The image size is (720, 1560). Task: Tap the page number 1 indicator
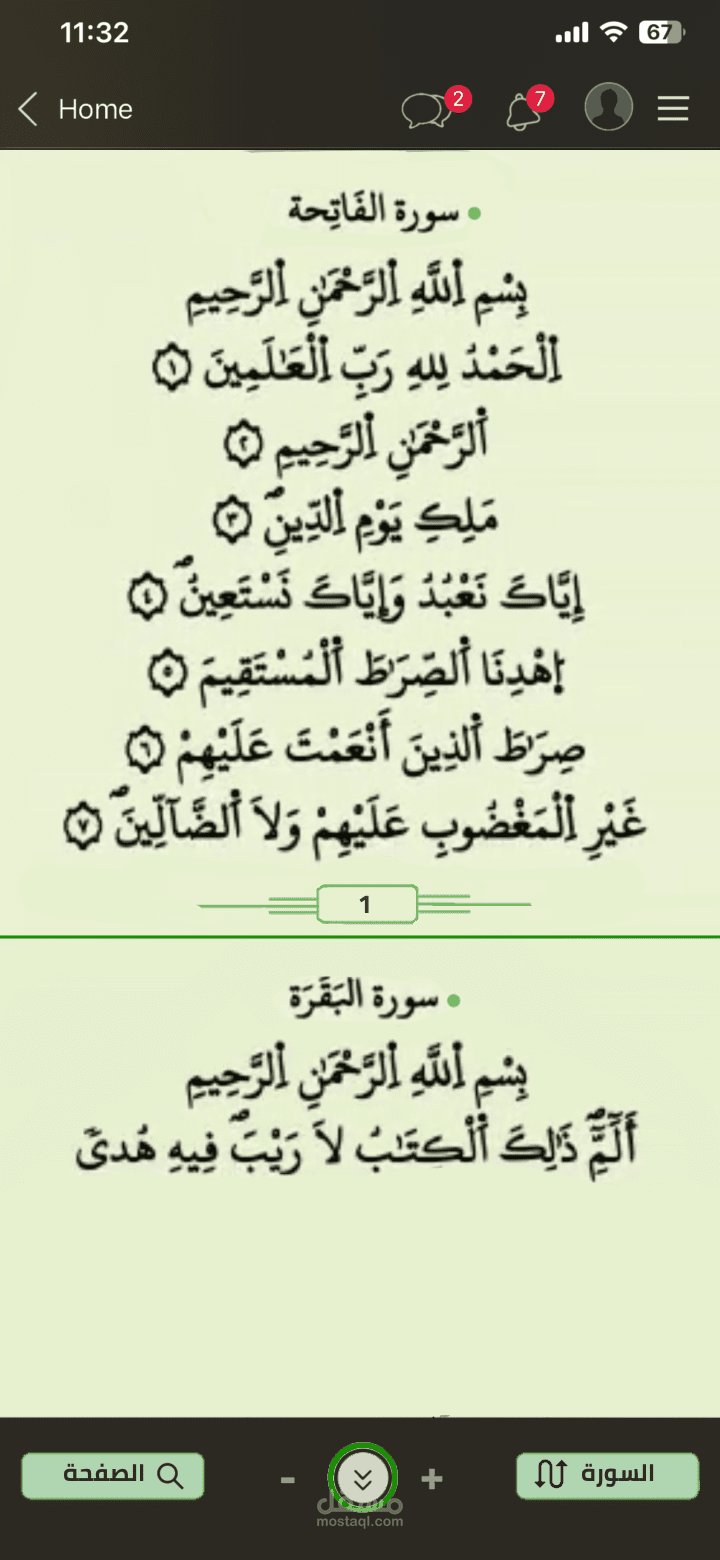(x=366, y=903)
